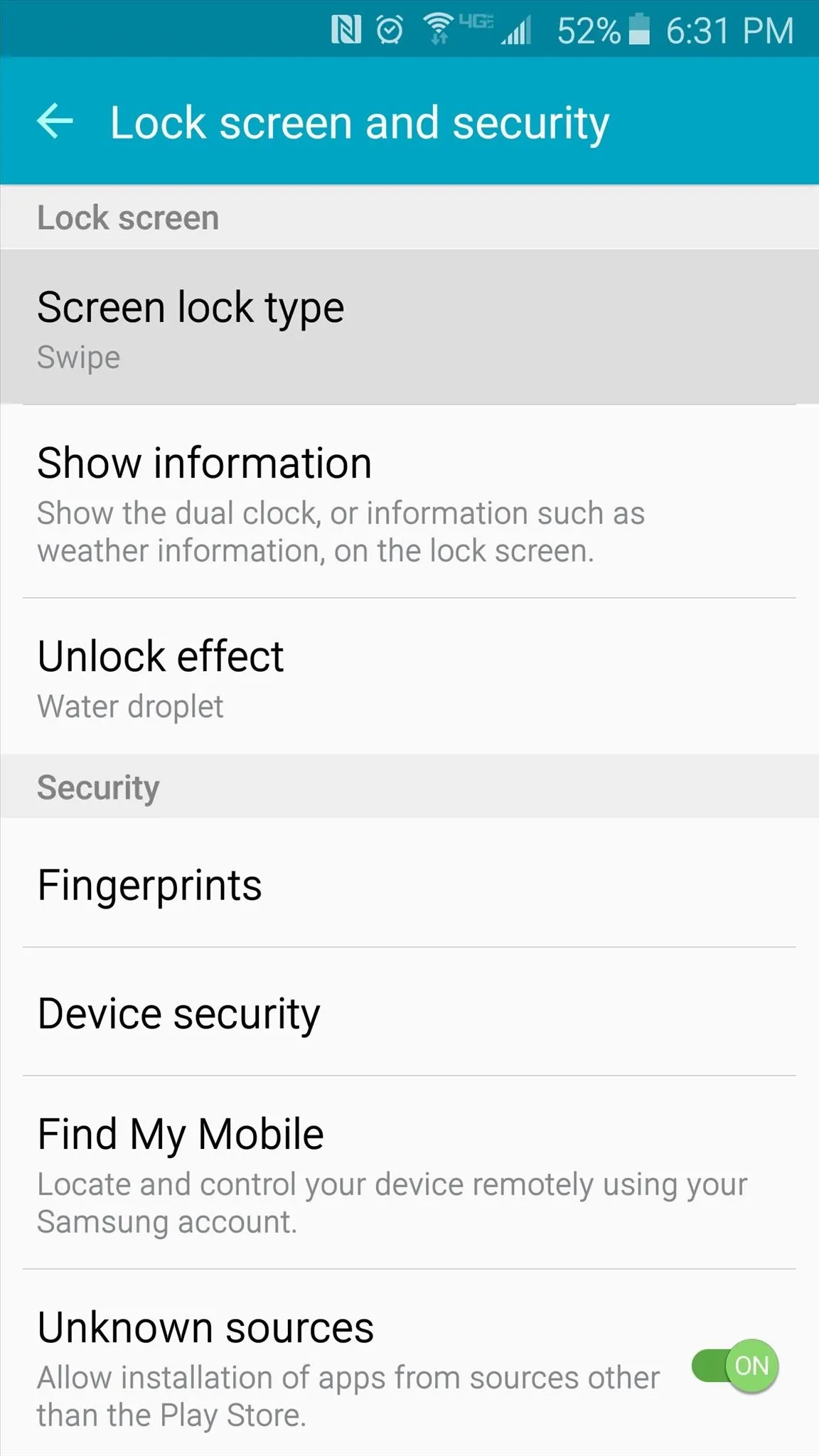
Task: Disable the Unknown sources switch
Action: [735, 1366]
